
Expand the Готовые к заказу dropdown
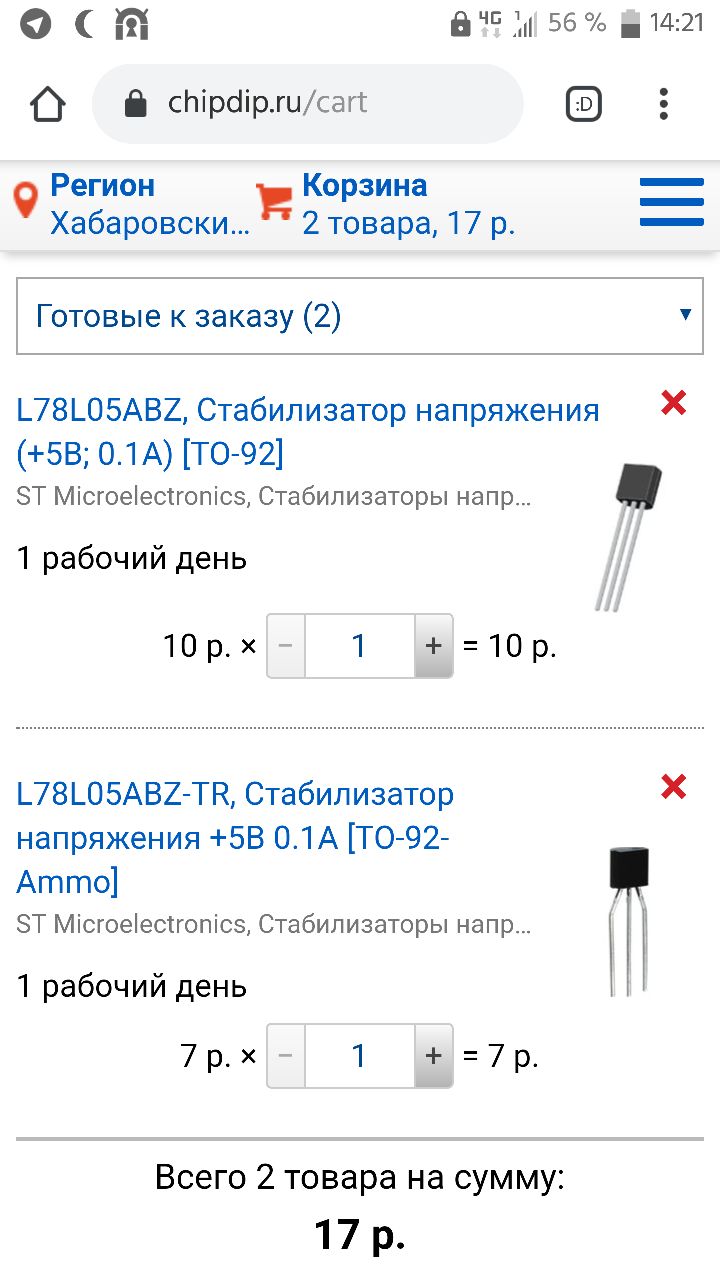[360, 317]
